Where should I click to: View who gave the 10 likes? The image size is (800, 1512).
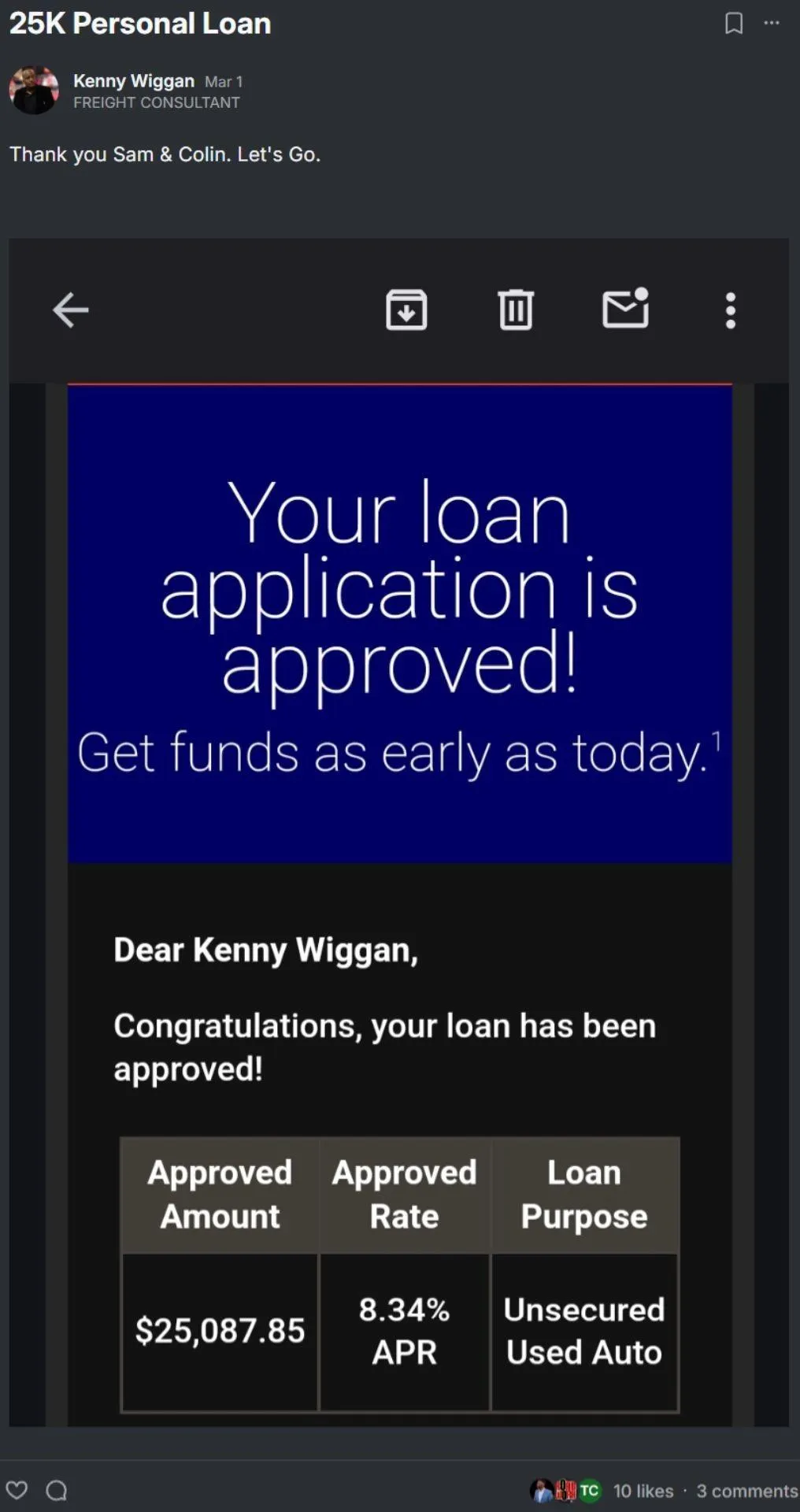coord(643,1491)
